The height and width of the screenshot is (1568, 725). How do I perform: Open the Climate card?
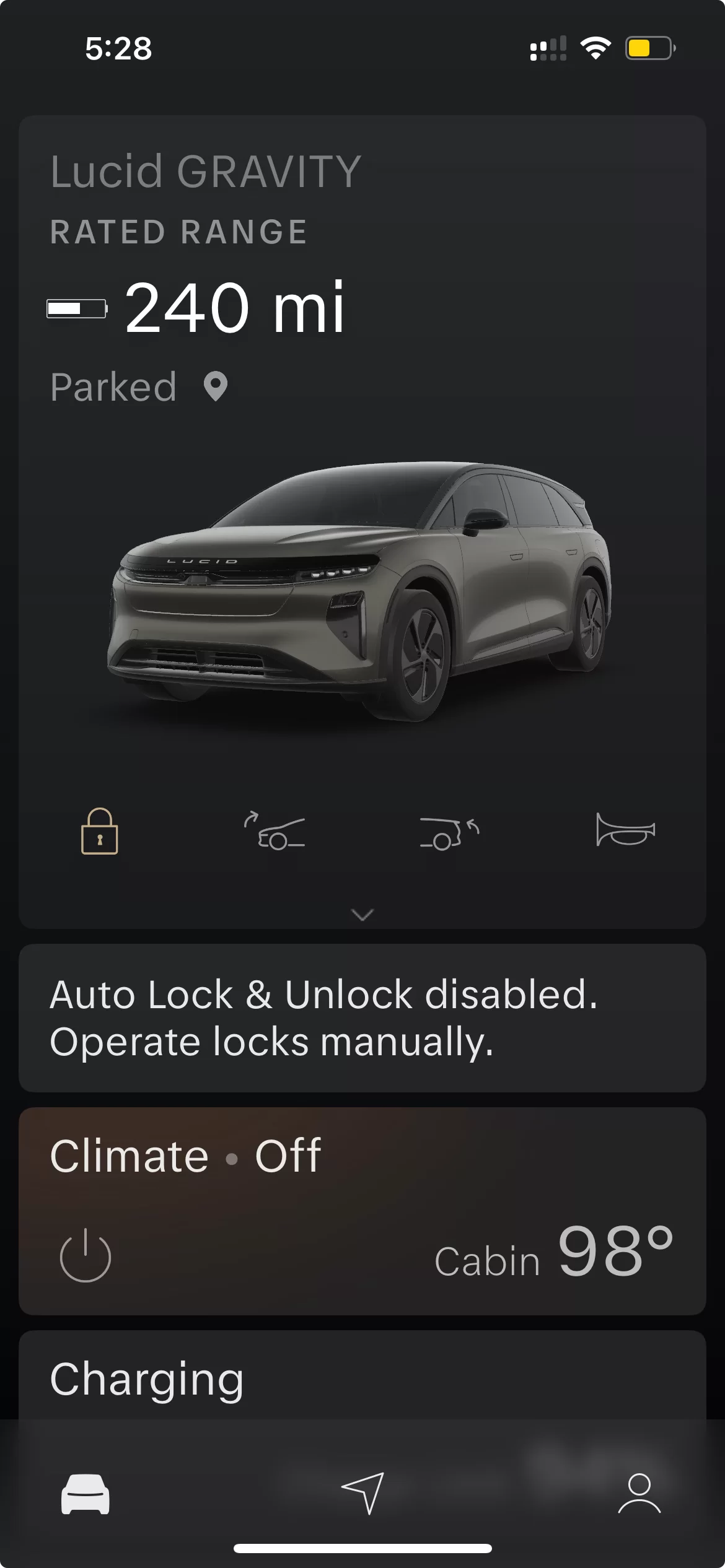(x=362, y=1211)
